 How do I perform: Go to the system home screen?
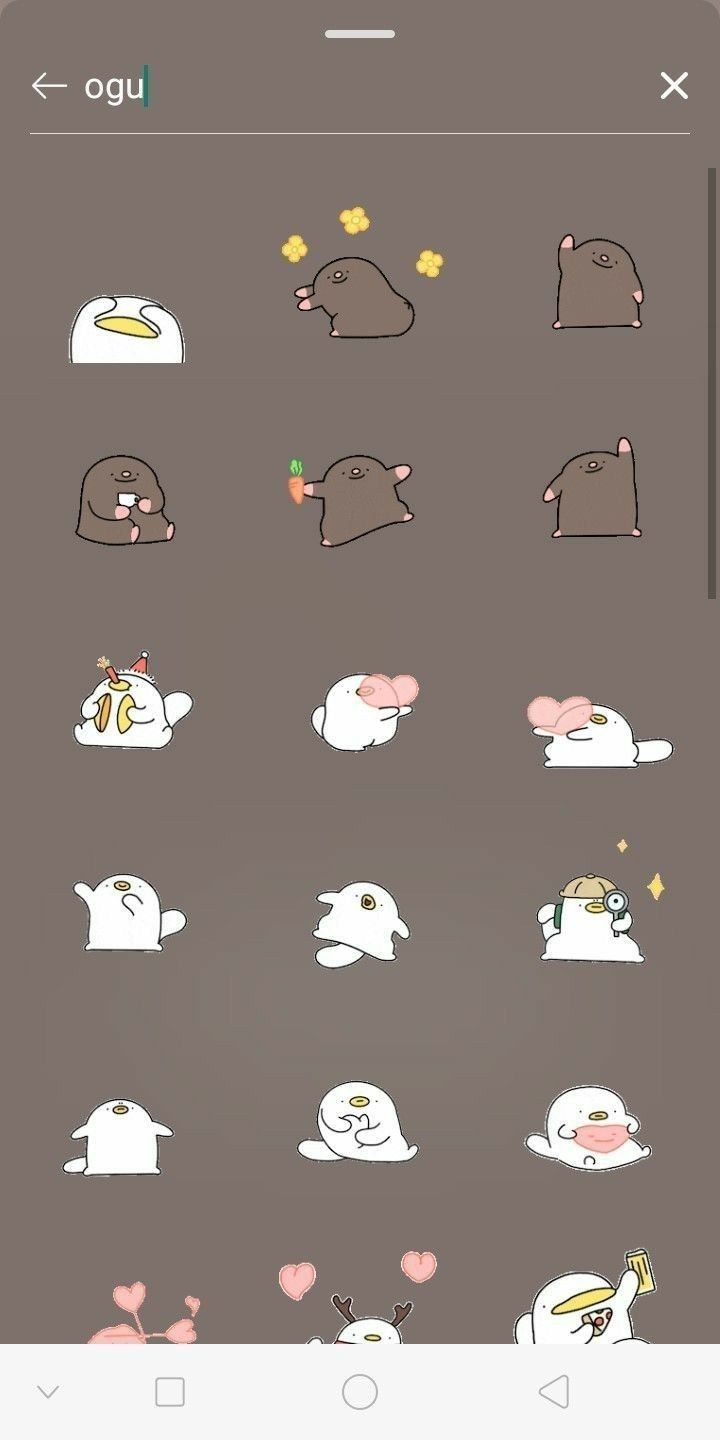pos(359,1391)
